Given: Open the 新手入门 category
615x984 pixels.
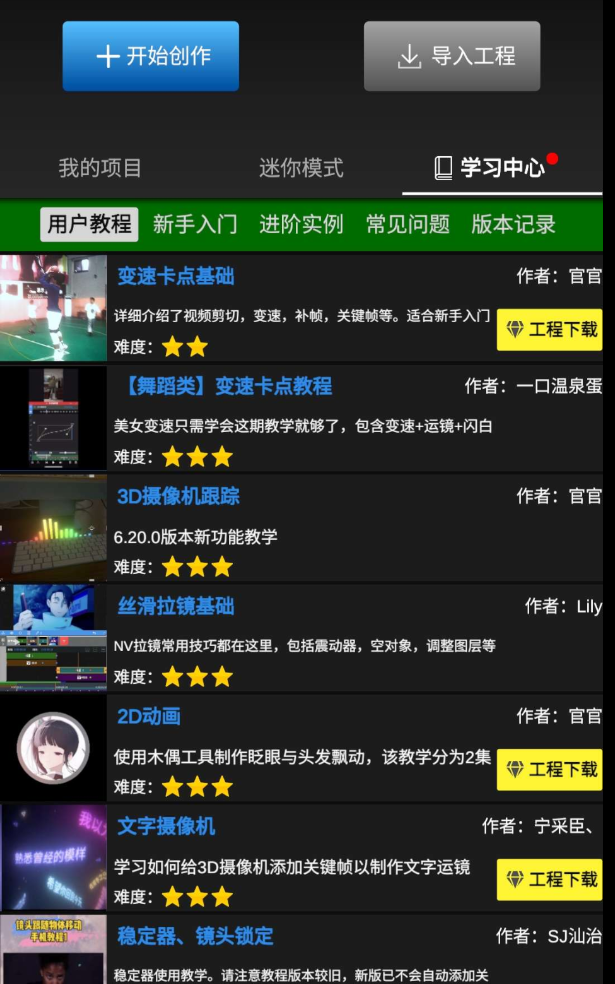Looking at the screenshot, I should [195, 224].
